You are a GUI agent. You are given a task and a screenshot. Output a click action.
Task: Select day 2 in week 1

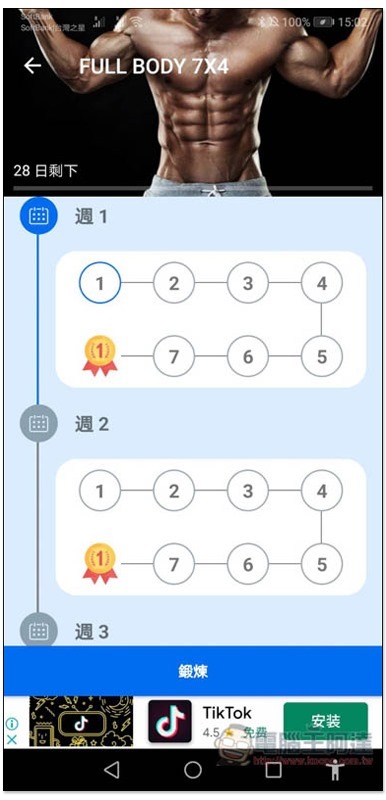[174, 283]
